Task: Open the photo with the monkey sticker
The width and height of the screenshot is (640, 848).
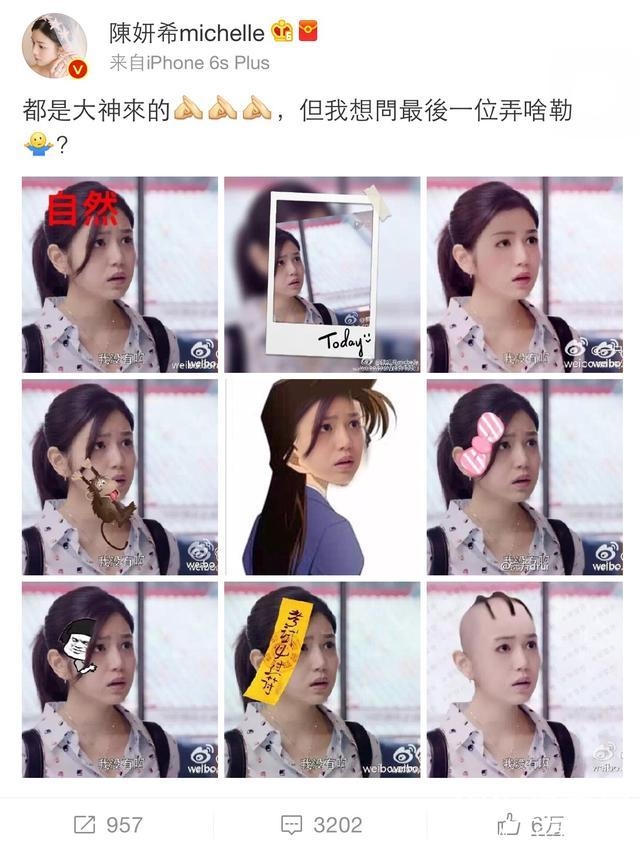Action: click(120, 477)
